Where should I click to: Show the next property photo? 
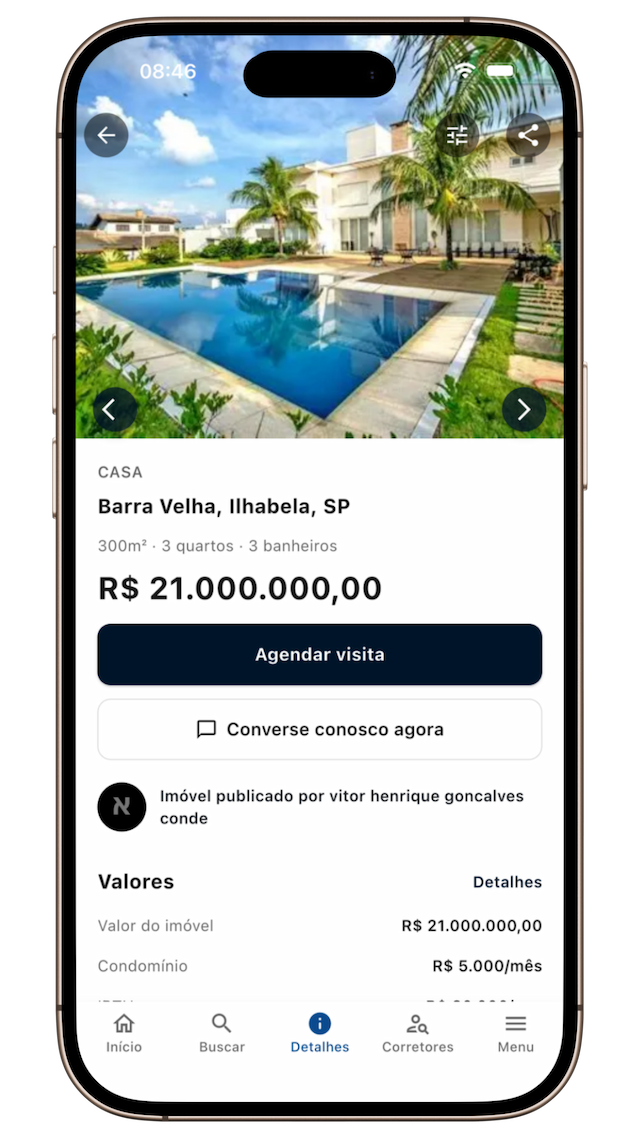pos(524,409)
